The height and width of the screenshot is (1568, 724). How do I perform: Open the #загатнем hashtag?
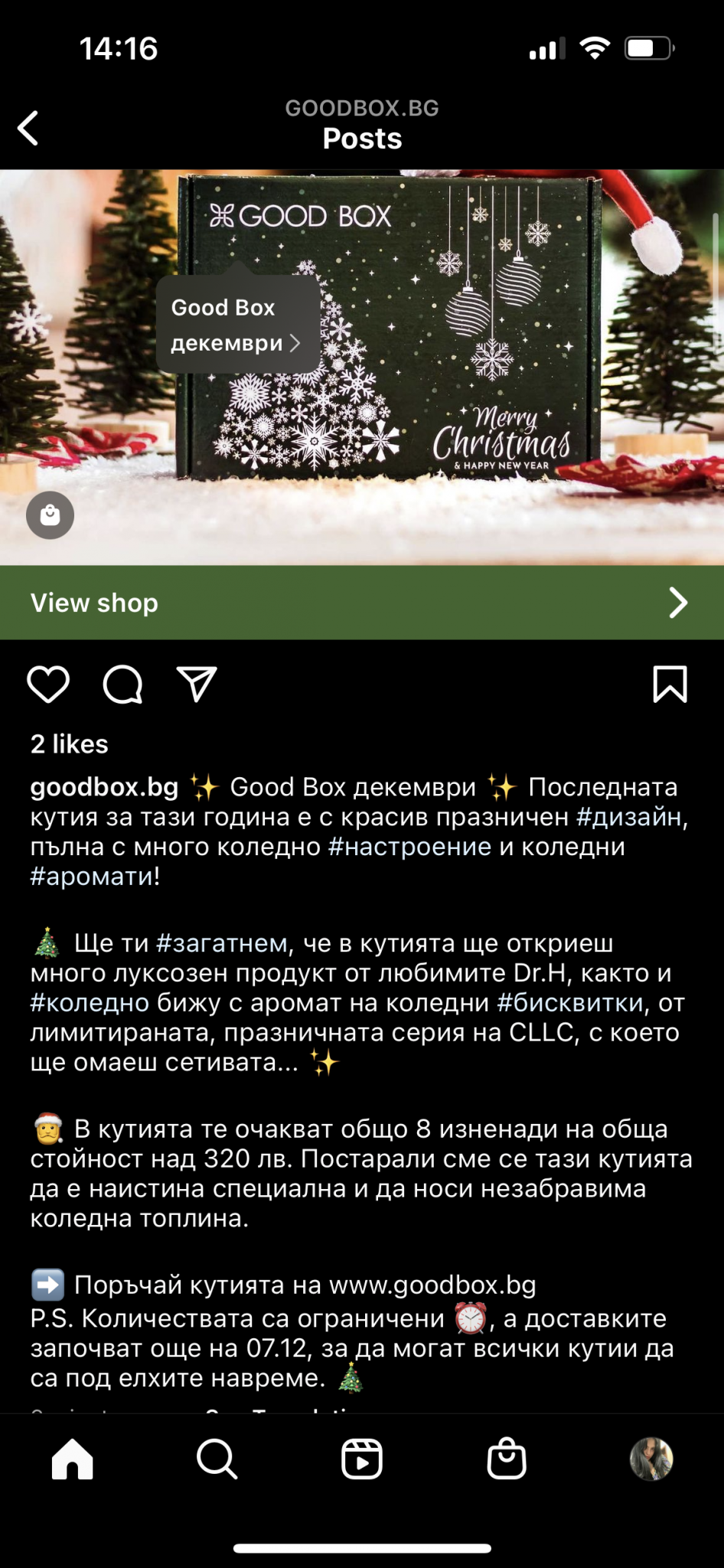(222, 943)
